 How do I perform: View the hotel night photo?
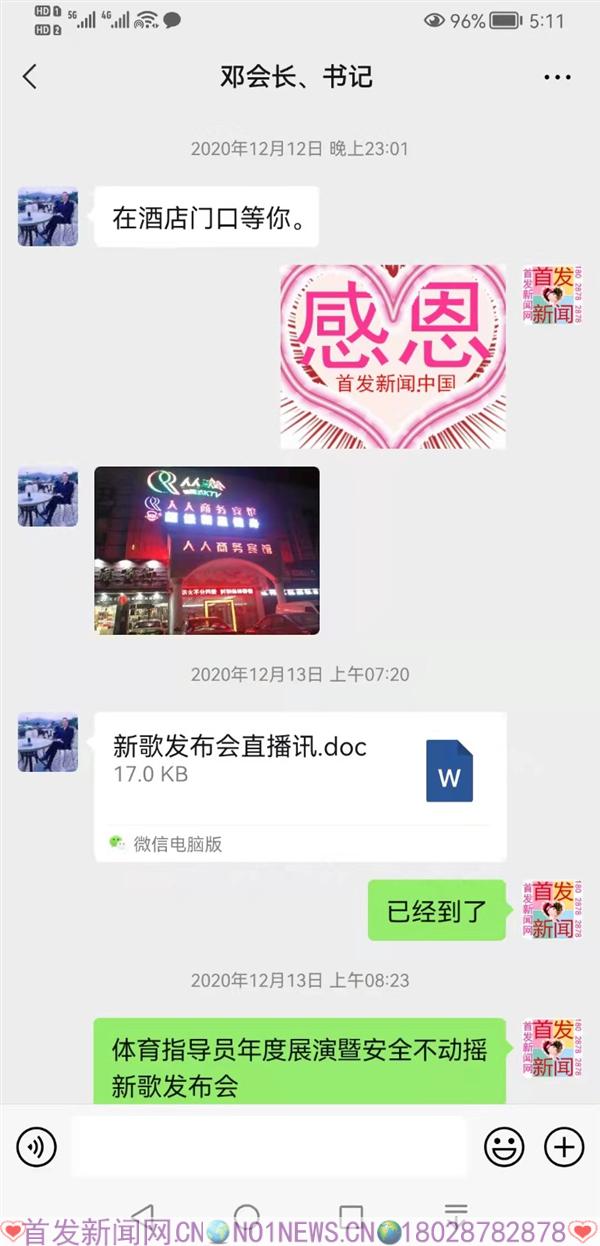point(207,551)
